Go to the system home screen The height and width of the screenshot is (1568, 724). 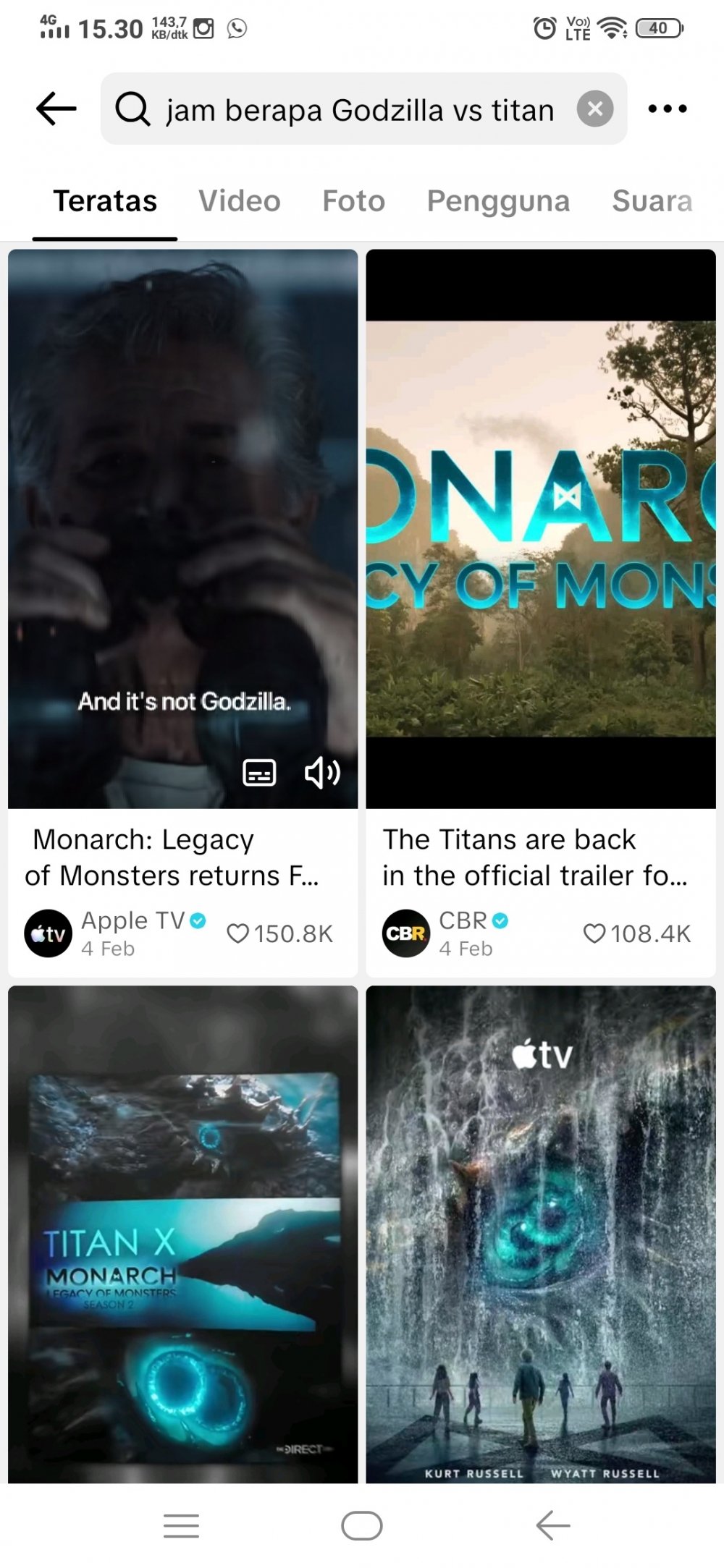(x=362, y=1525)
